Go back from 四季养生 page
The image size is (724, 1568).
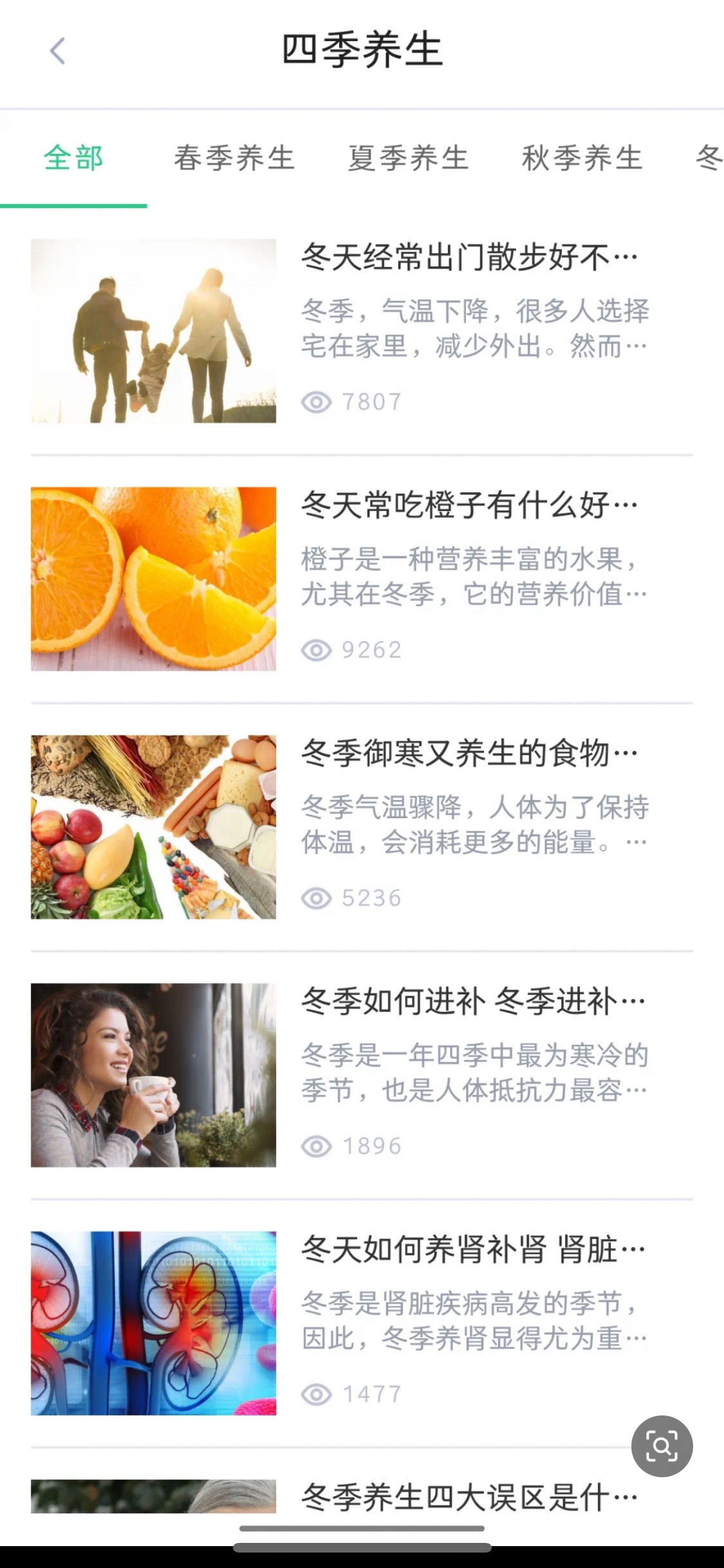(x=58, y=51)
